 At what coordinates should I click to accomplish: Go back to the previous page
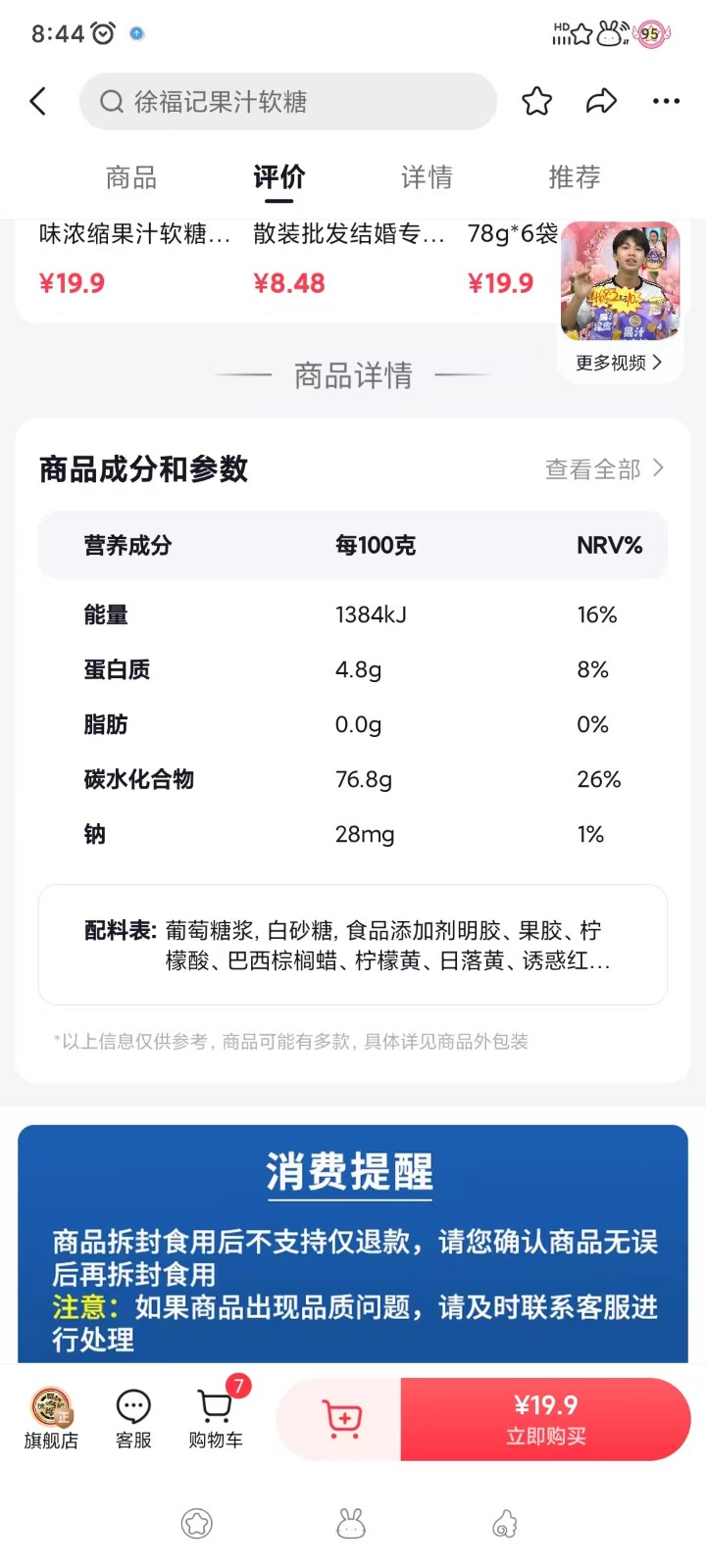(38, 101)
